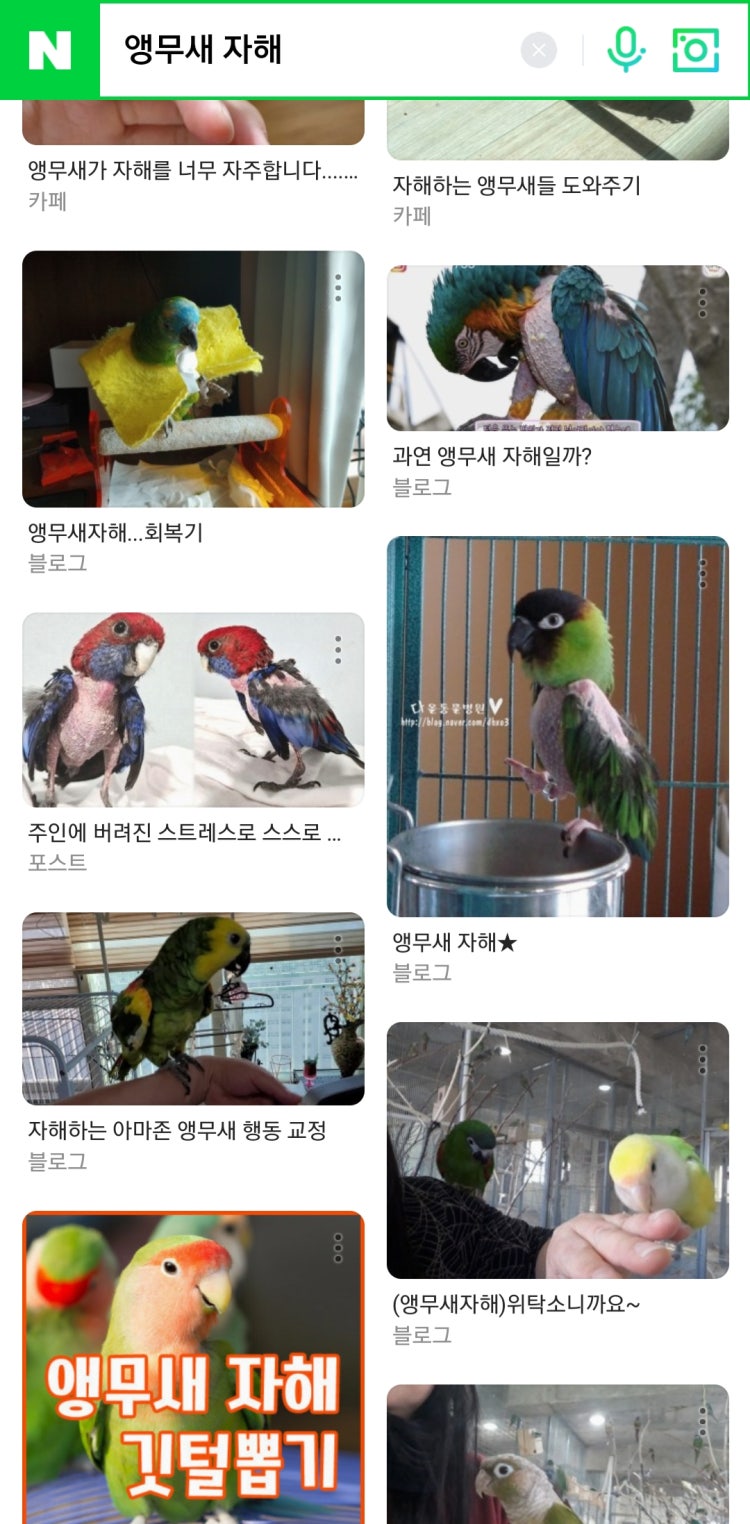Open the 앵무새가 자해를 너무 자주합니다 cafe result
The height and width of the screenshot is (1524, 750).
pos(192,171)
